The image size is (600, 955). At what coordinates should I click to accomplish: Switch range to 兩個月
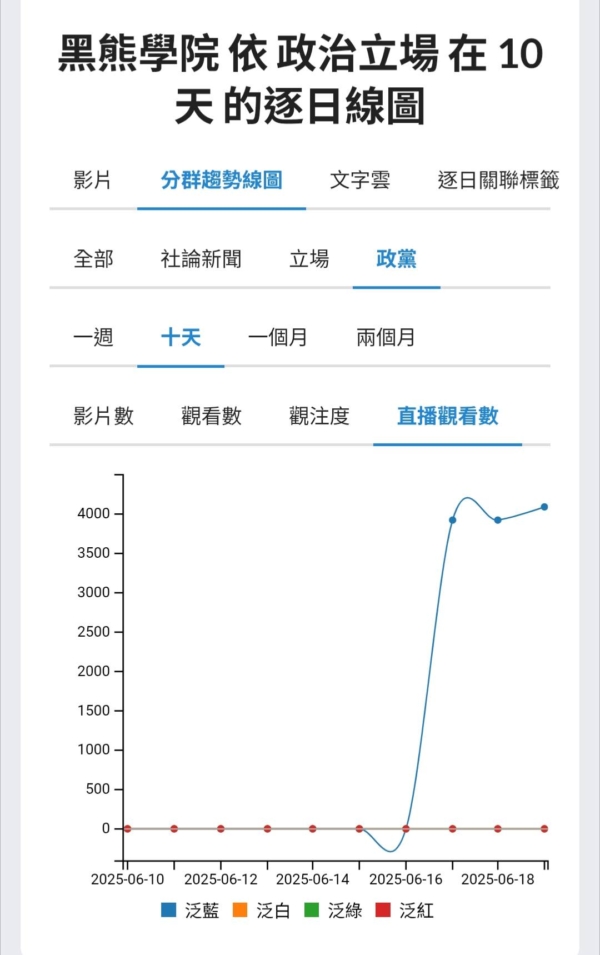pos(385,338)
